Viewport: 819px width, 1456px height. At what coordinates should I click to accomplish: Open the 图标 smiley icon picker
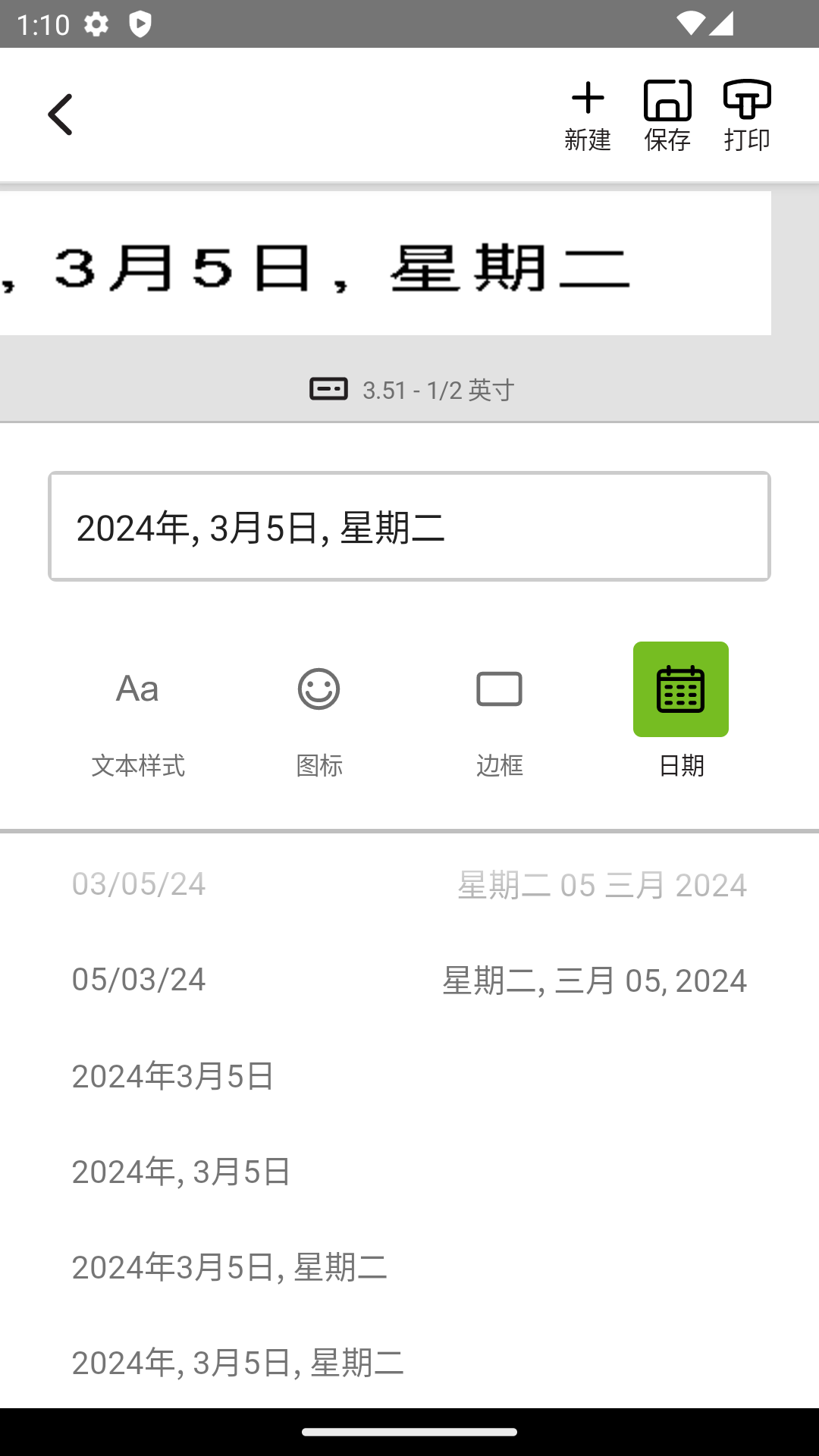[318, 713]
